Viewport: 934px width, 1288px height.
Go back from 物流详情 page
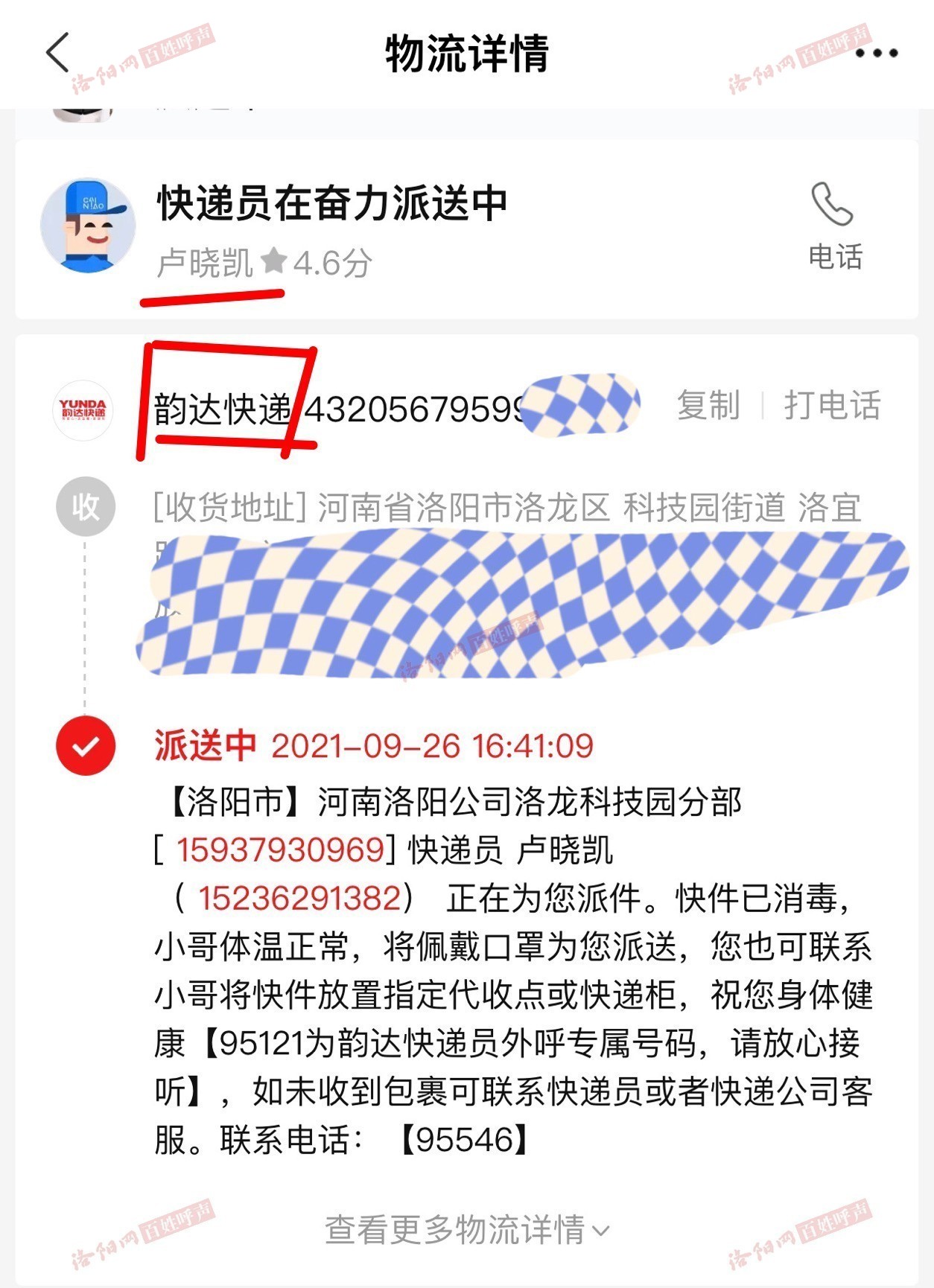[x=57, y=52]
